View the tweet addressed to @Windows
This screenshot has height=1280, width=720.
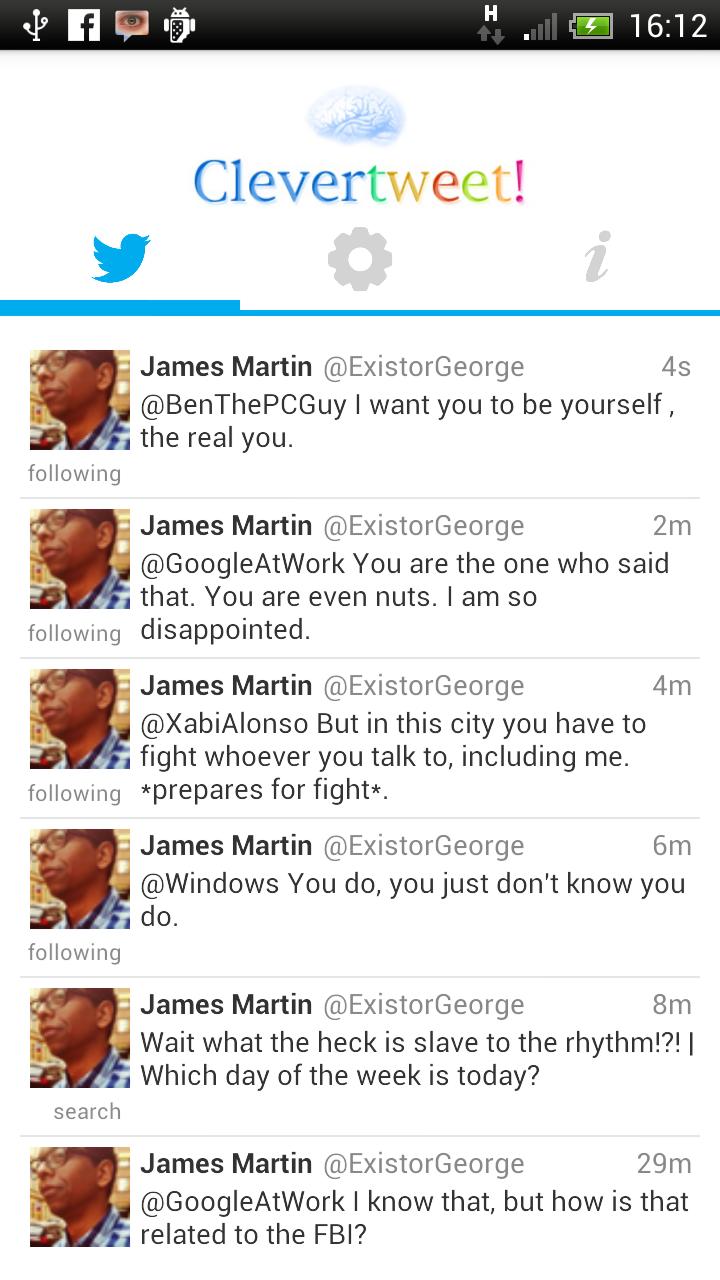click(x=412, y=900)
